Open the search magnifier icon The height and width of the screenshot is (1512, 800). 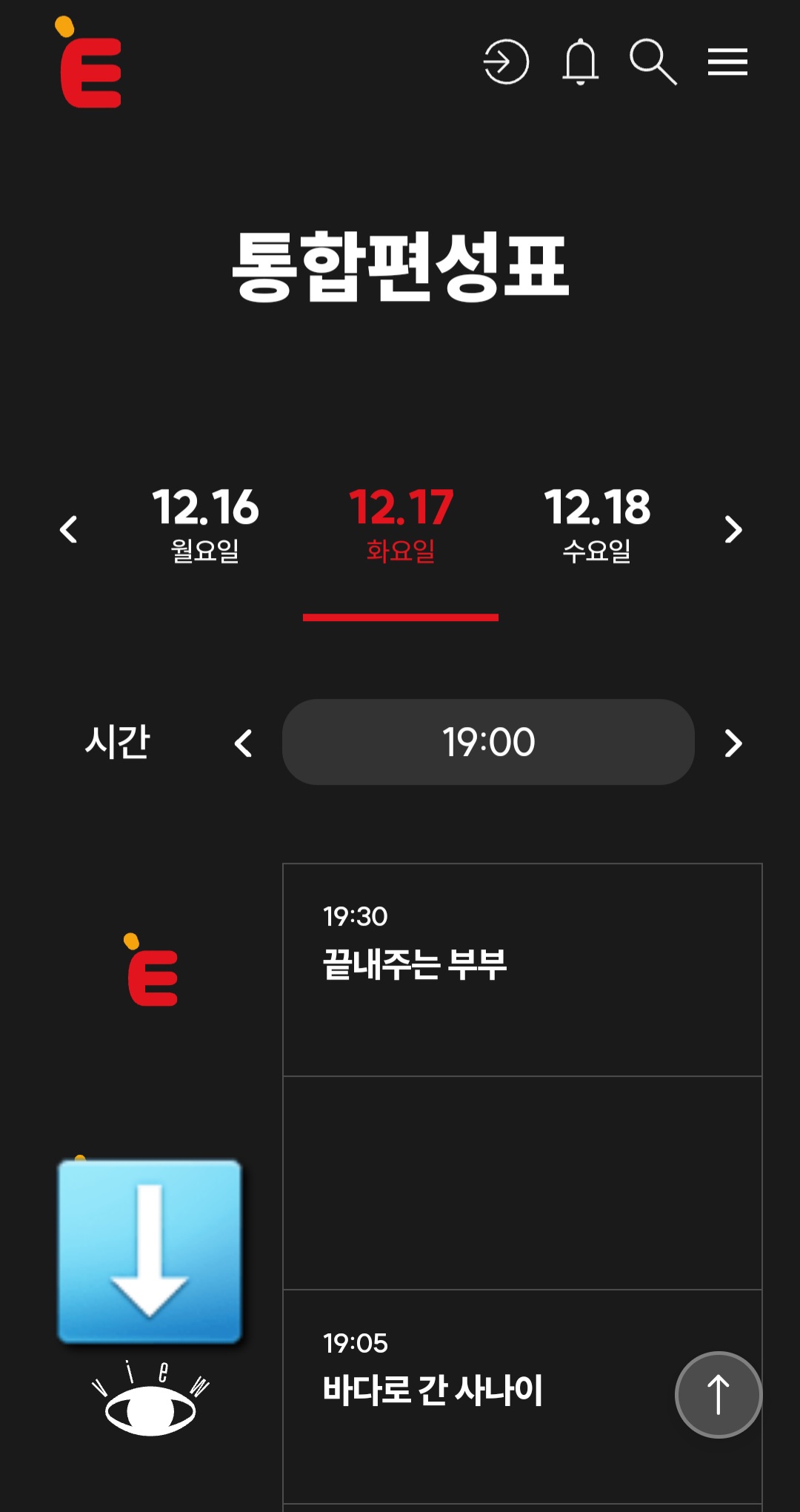click(x=653, y=64)
